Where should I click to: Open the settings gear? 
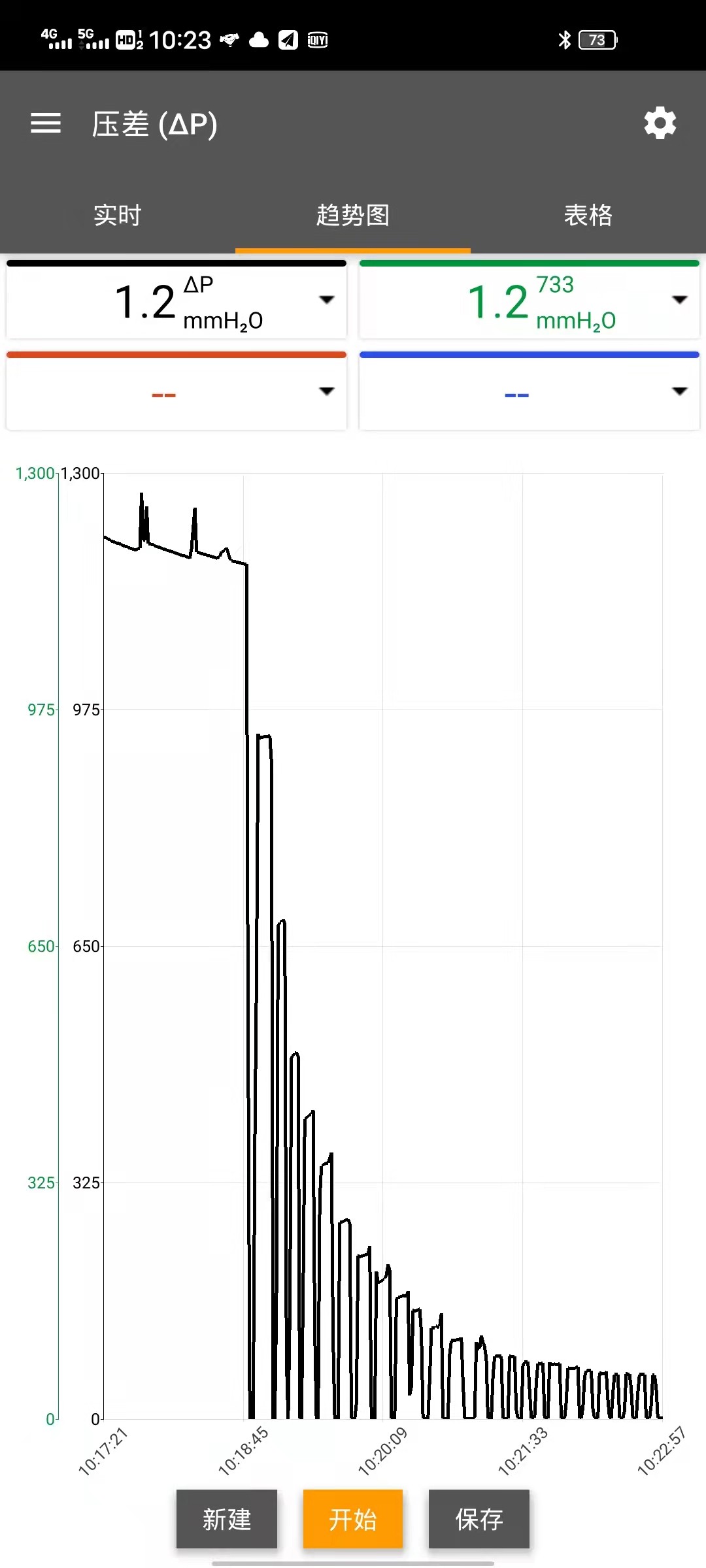pyautogui.click(x=660, y=123)
